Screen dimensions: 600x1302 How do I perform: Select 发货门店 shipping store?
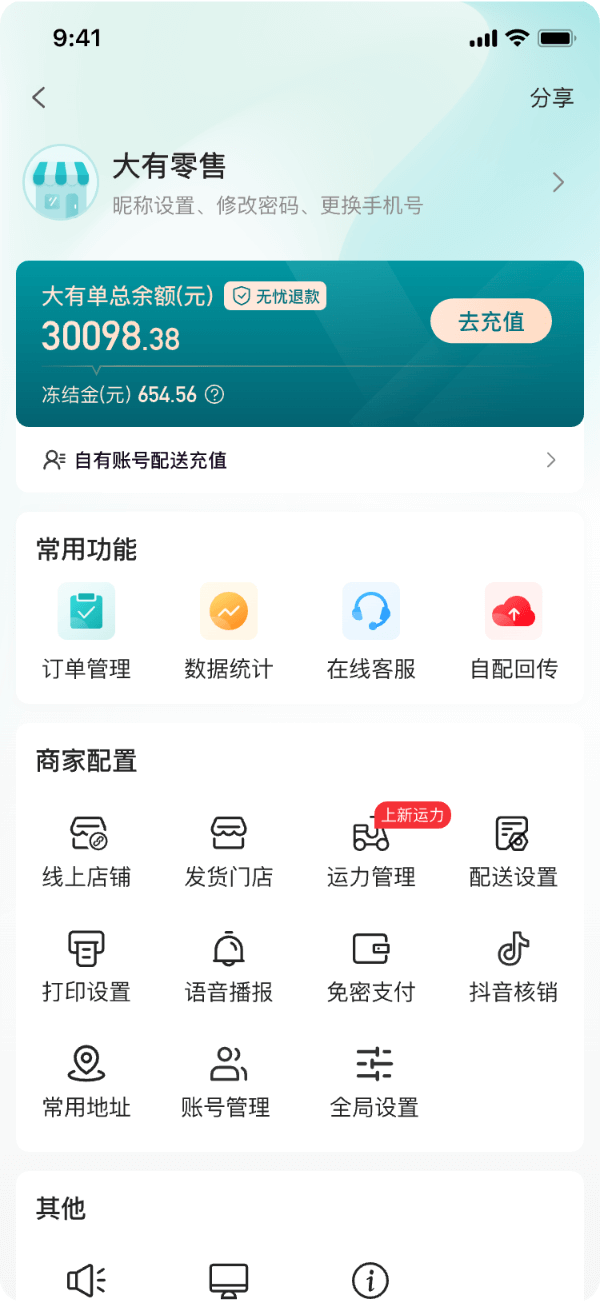pyautogui.click(x=229, y=850)
